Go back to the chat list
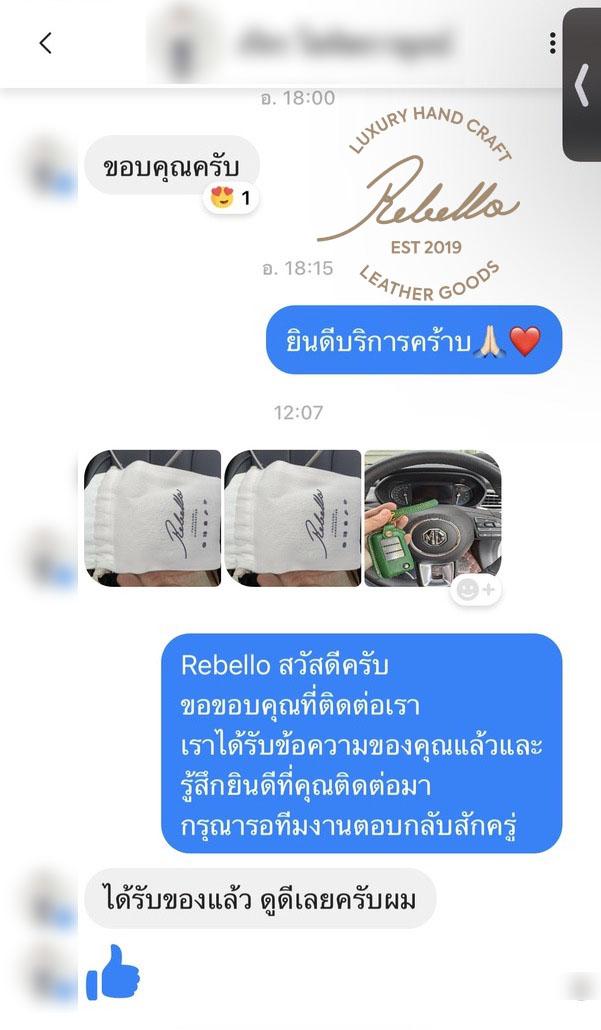Viewport: 601px width, 1030px height. point(45,43)
